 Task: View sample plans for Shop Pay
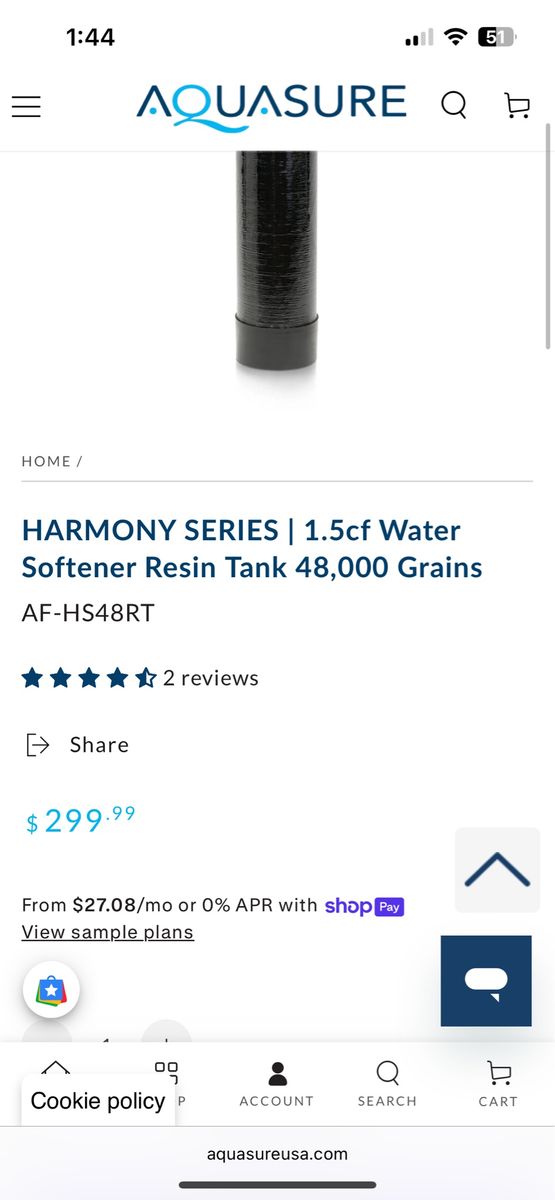point(108,932)
